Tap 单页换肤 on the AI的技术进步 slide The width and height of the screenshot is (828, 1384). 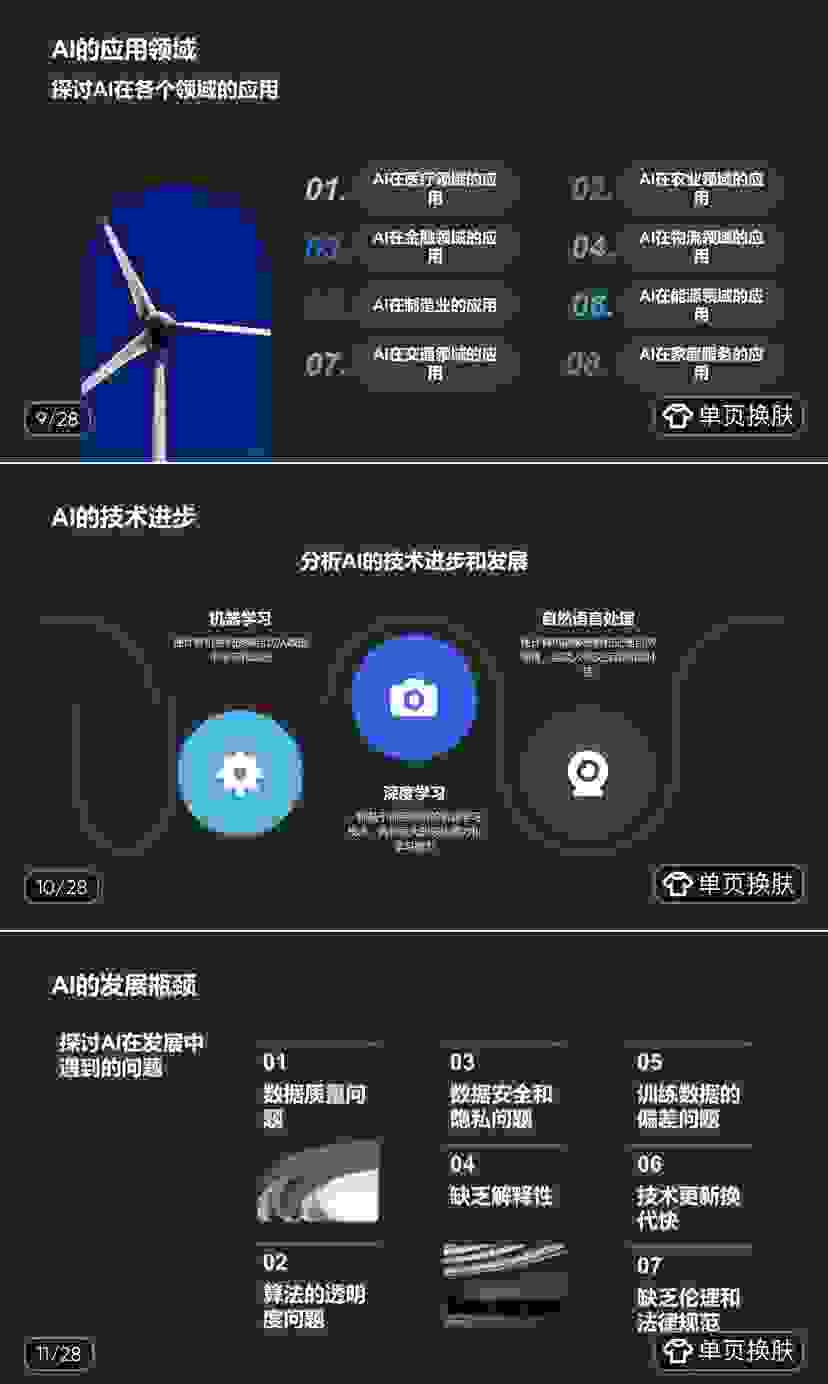point(730,884)
